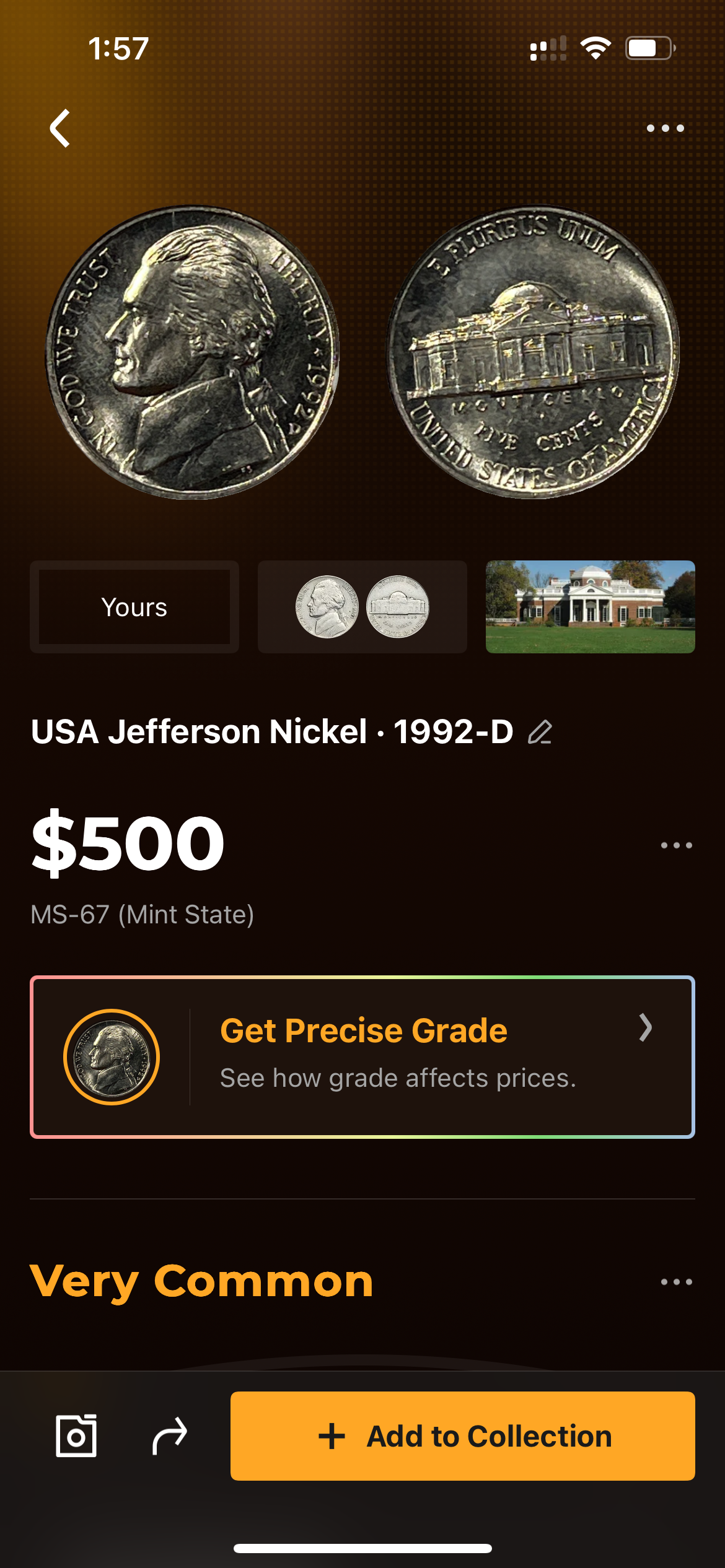The image size is (725, 1568).
Task: Open the Monticello building photo
Action: pos(590,607)
